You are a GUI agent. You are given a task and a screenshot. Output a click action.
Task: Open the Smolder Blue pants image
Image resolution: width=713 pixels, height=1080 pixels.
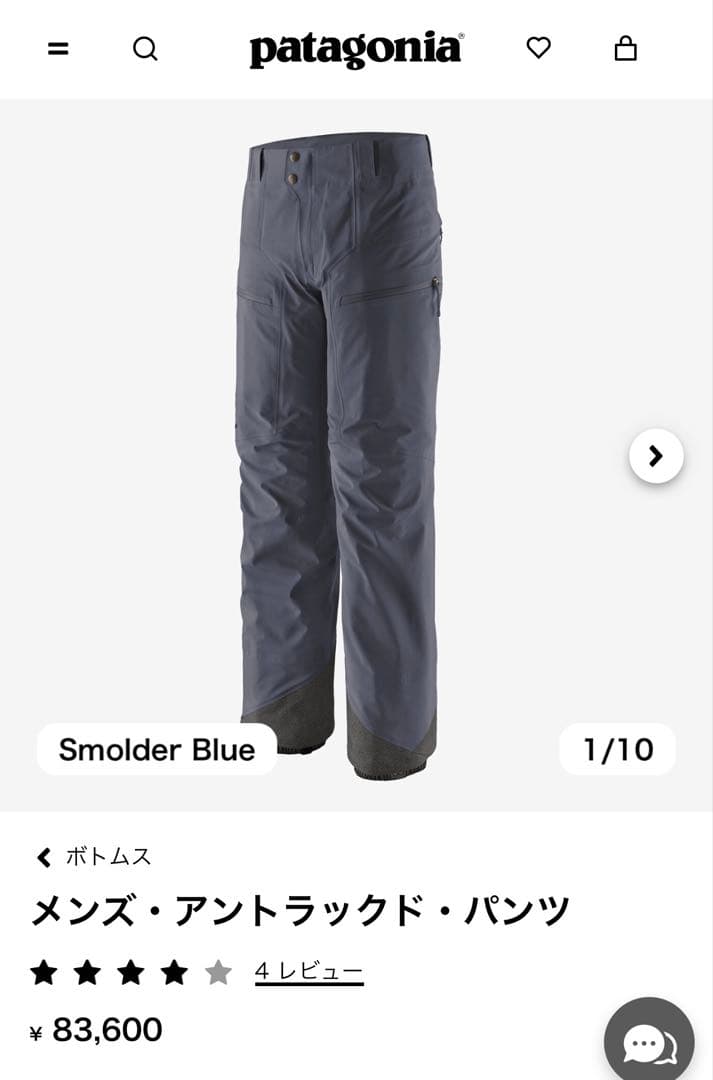point(340,450)
